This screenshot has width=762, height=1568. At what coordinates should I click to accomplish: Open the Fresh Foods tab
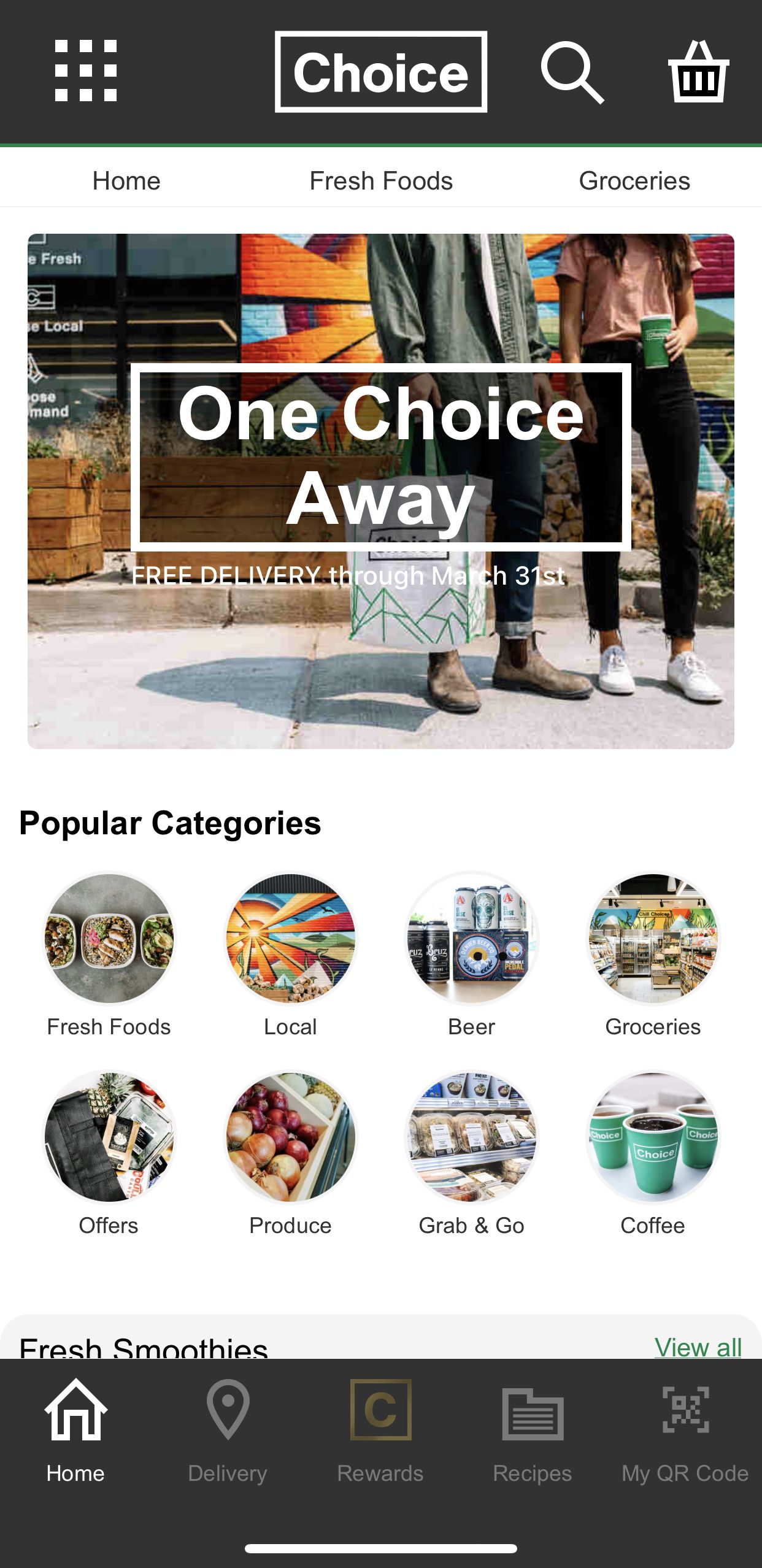[x=380, y=180]
